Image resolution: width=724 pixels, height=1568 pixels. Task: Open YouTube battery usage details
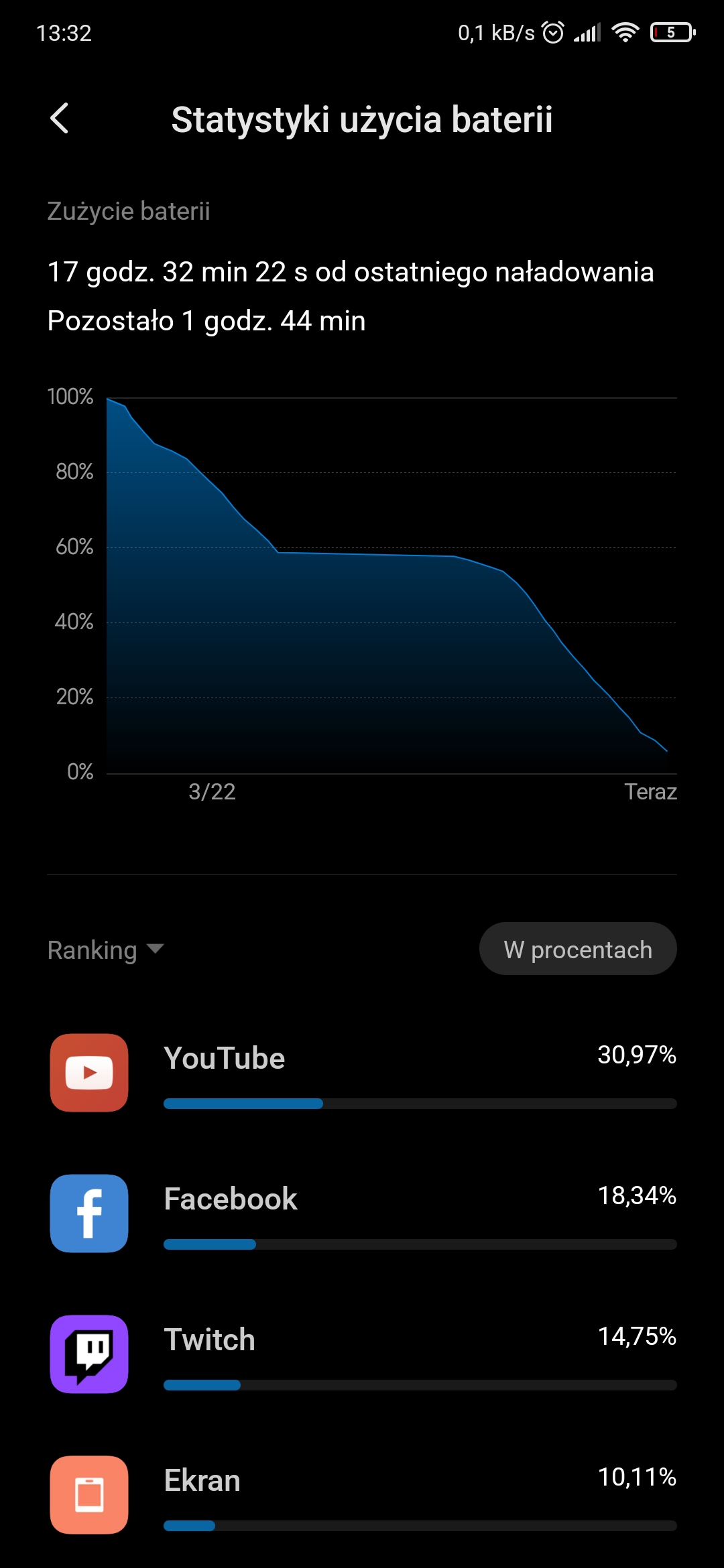pos(362,1073)
